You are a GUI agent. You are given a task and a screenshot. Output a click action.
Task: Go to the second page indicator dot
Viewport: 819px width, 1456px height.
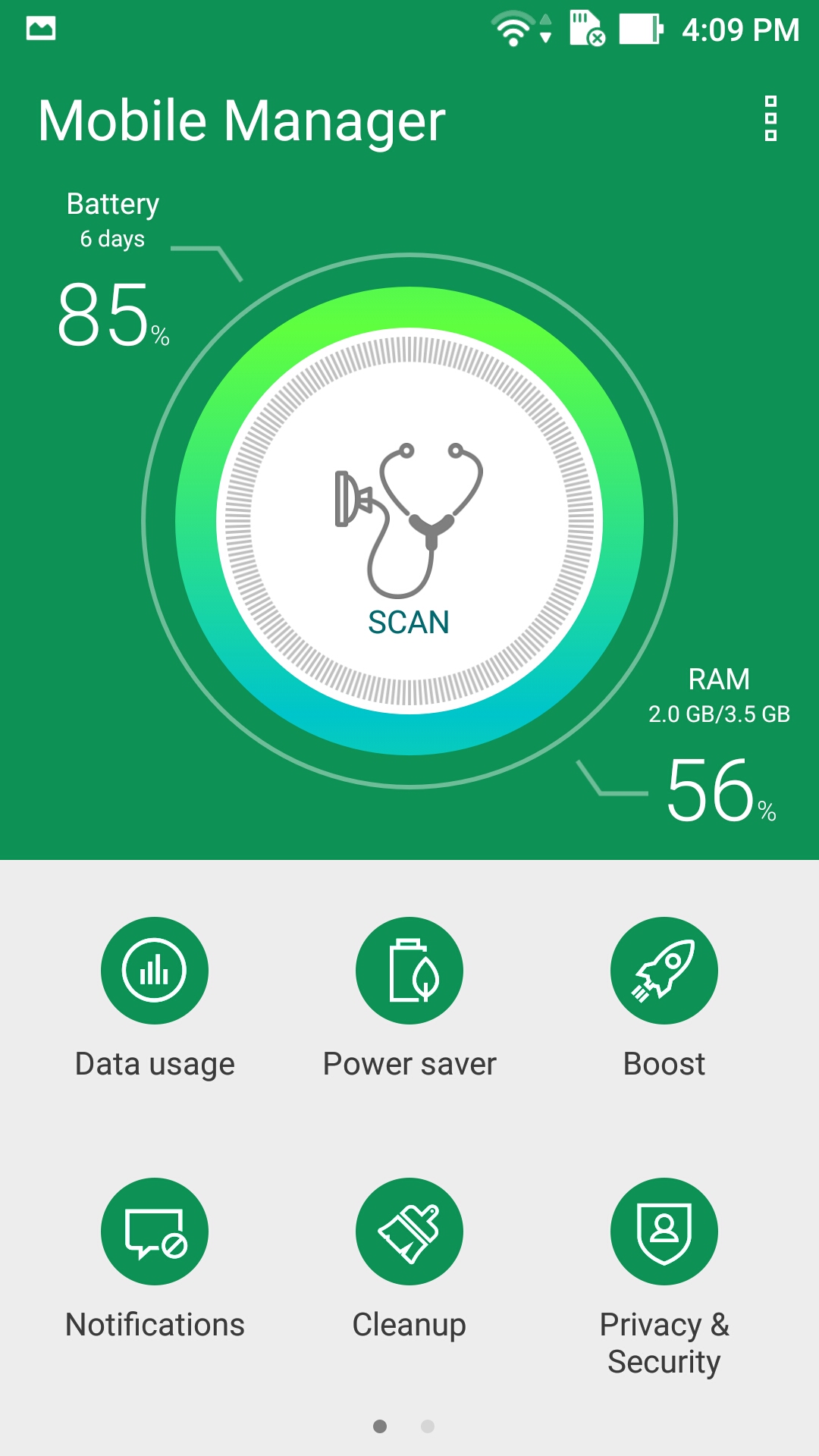tap(428, 1426)
